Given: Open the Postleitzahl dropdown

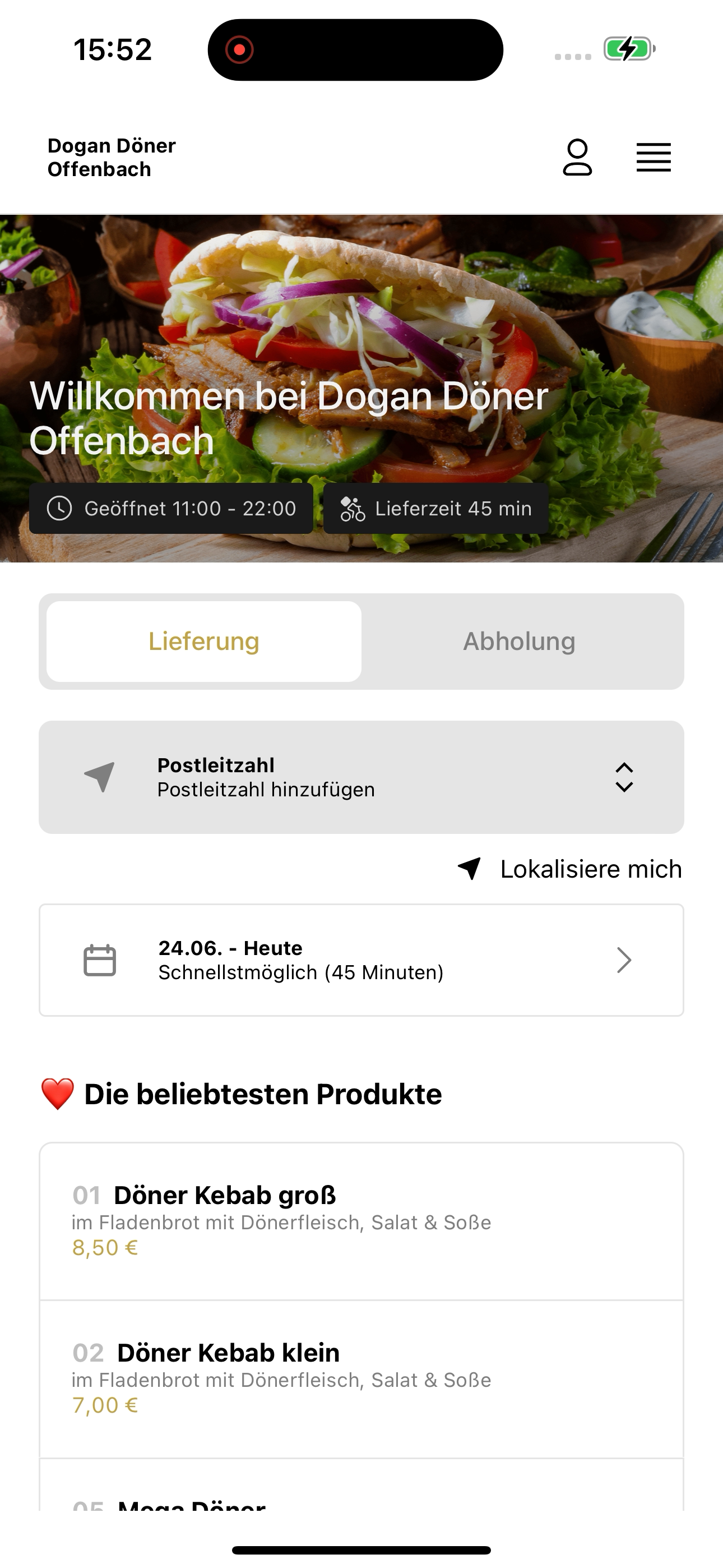Looking at the screenshot, I should [361, 777].
